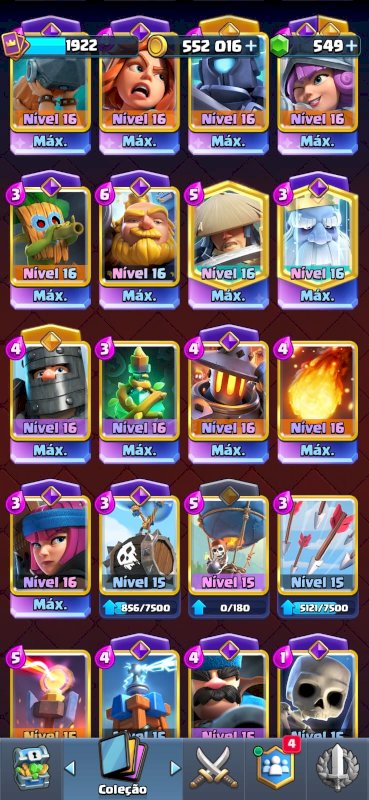The width and height of the screenshot is (369, 800).
Task: Switch to the battle crossed-swords tab
Action: pos(213,769)
